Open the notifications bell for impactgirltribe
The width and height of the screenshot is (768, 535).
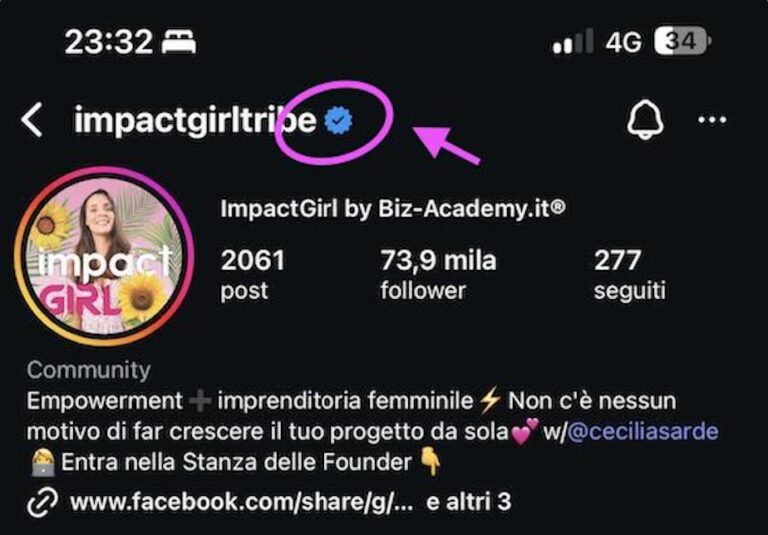coord(645,121)
